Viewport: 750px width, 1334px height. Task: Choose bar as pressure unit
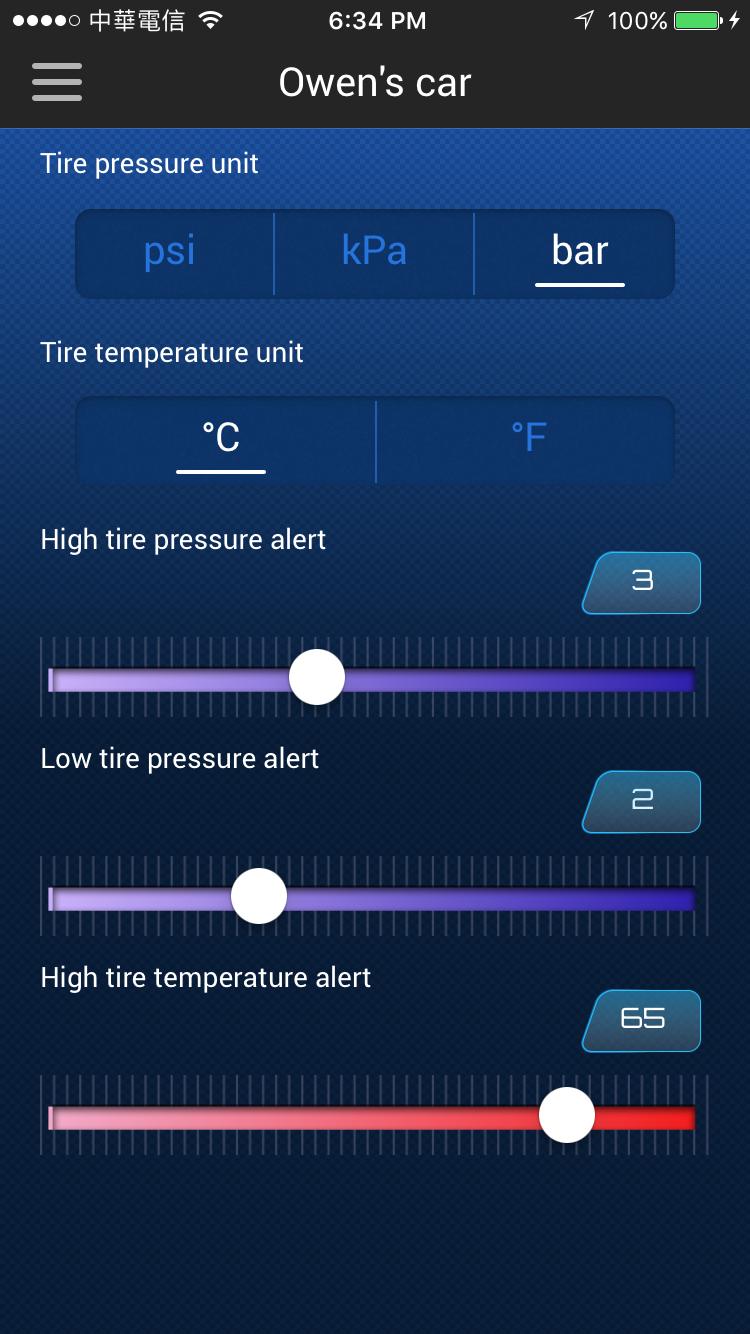[x=579, y=251]
